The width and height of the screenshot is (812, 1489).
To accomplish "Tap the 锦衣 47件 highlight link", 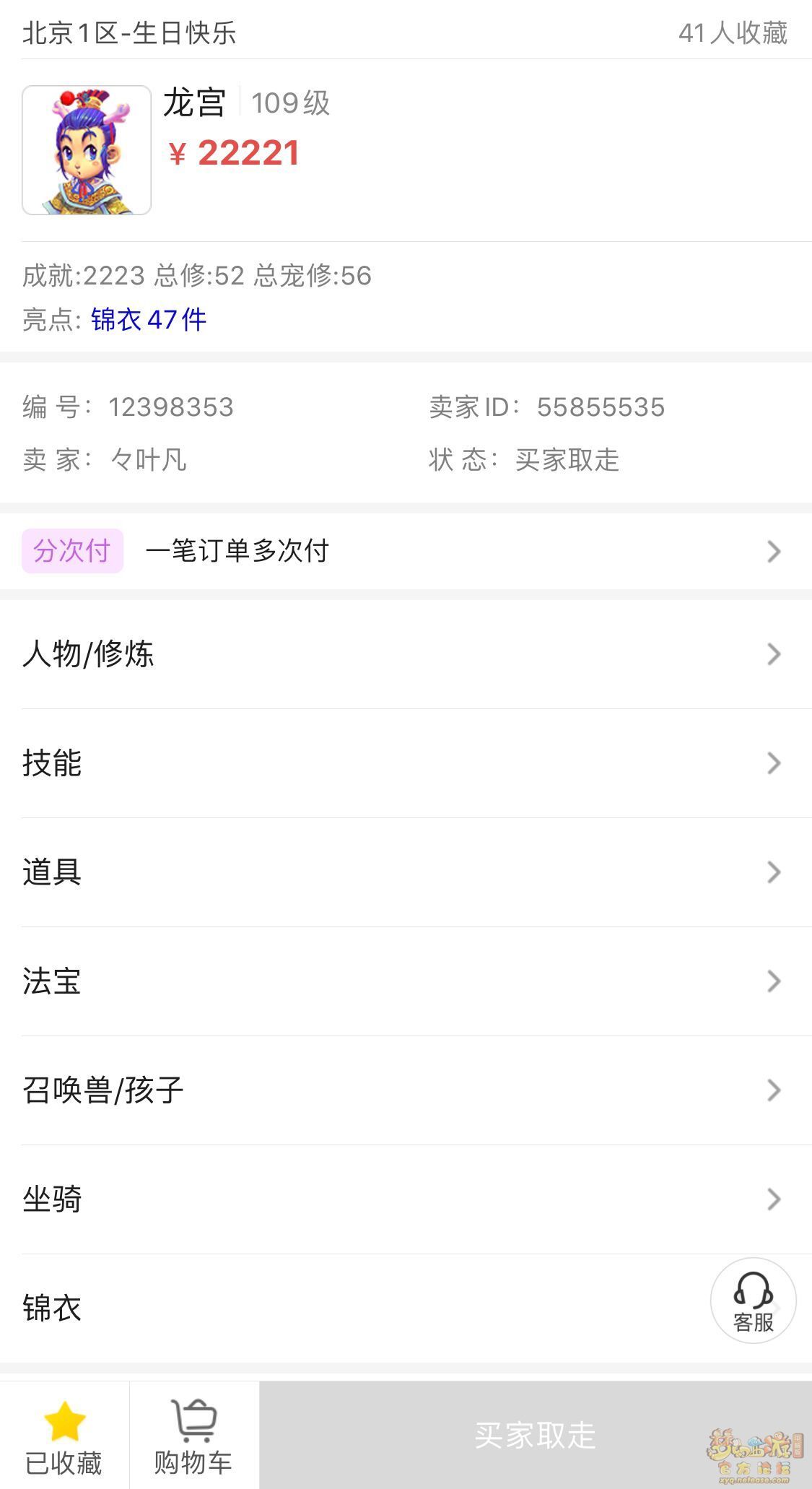I will pyautogui.click(x=149, y=319).
